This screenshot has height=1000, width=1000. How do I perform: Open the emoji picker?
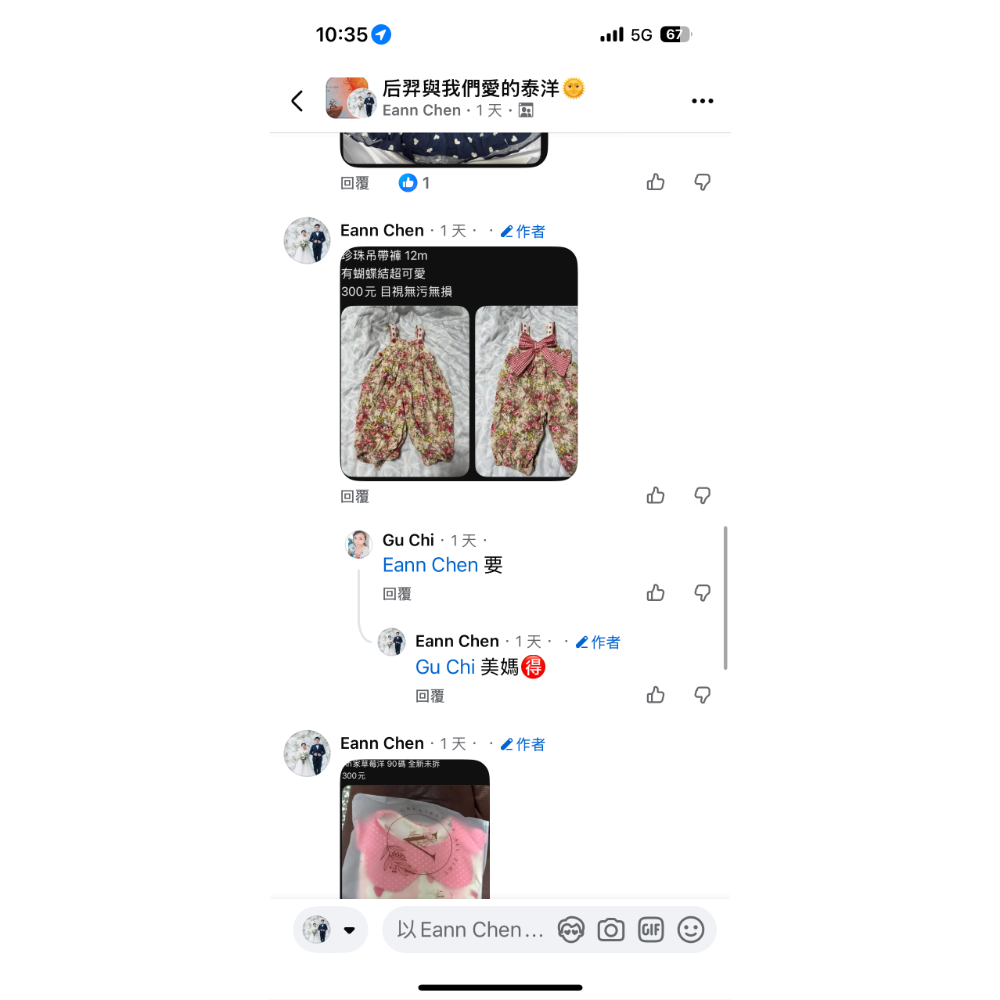point(691,930)
